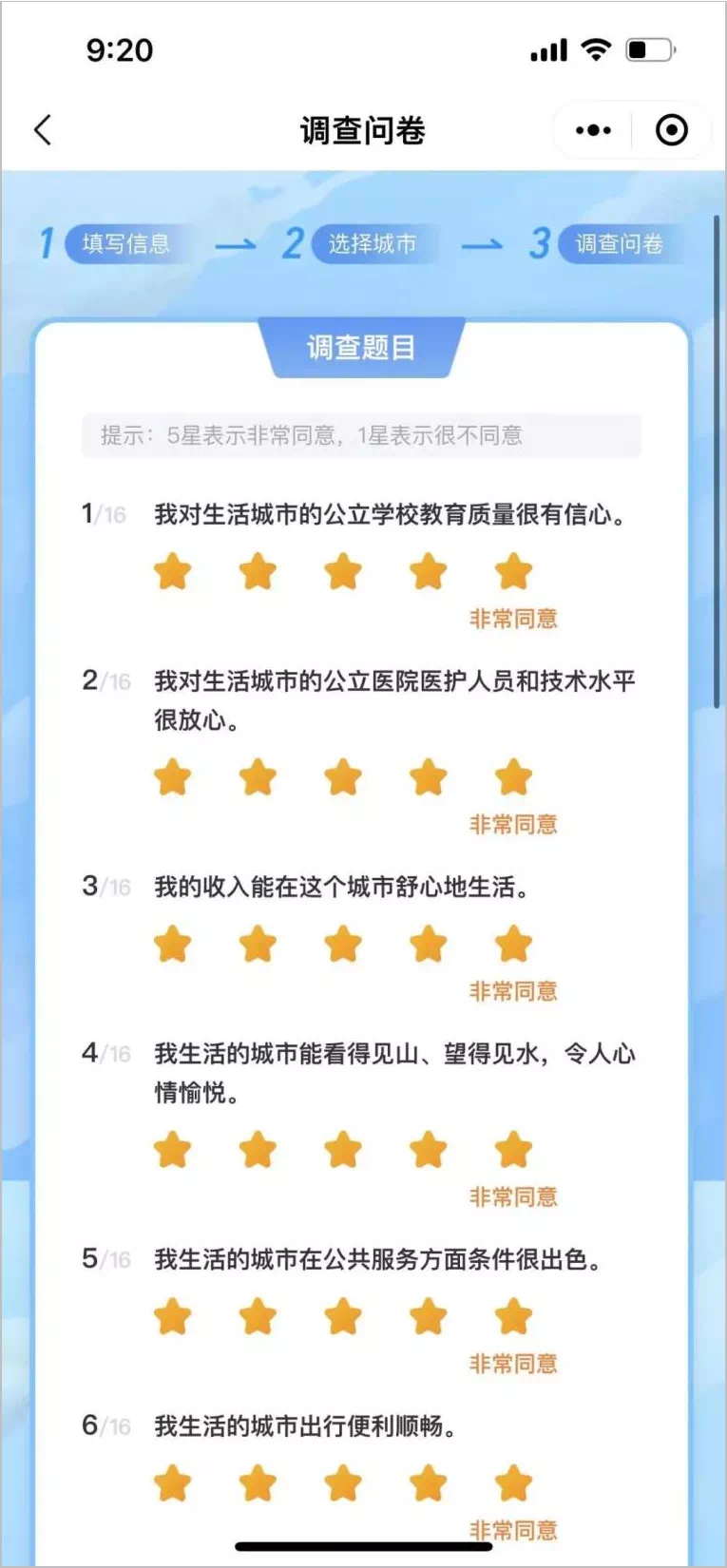Go back using the top-left arrow

(x=43, y=130)
